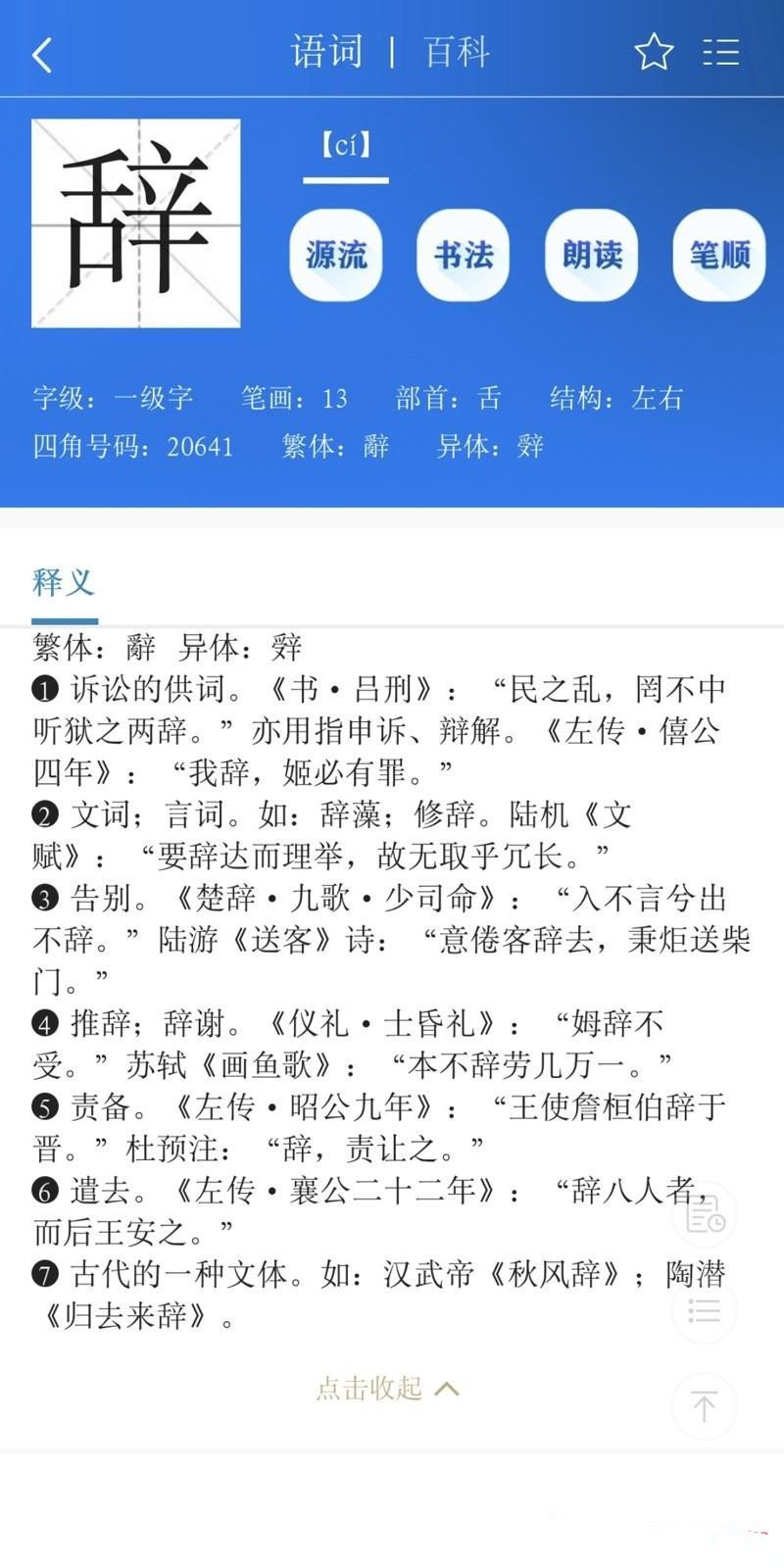The image size is (784, 1568).
Task: Open the list icon in top bar
Action: (720, 52)
